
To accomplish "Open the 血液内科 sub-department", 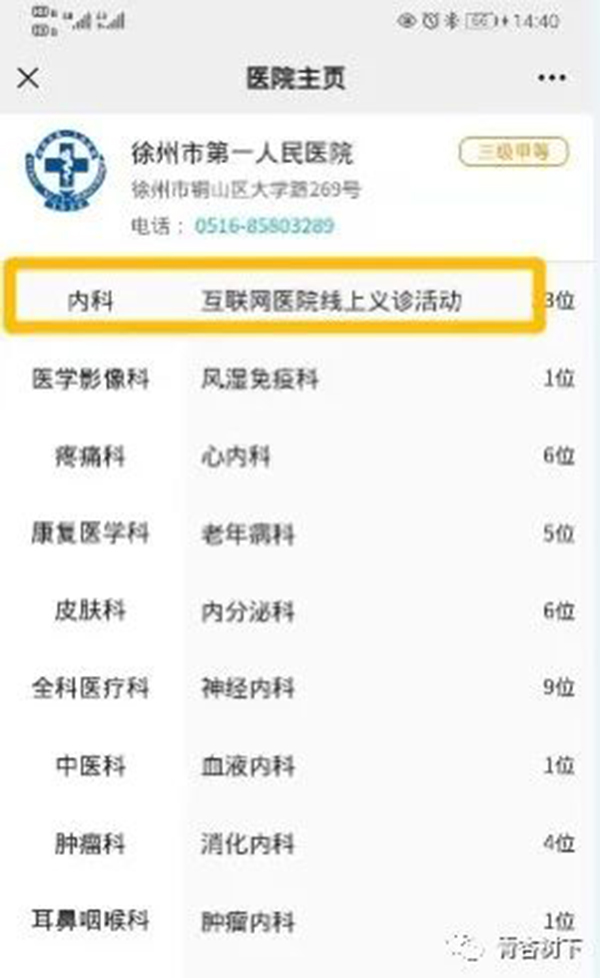I will [247, 766].
